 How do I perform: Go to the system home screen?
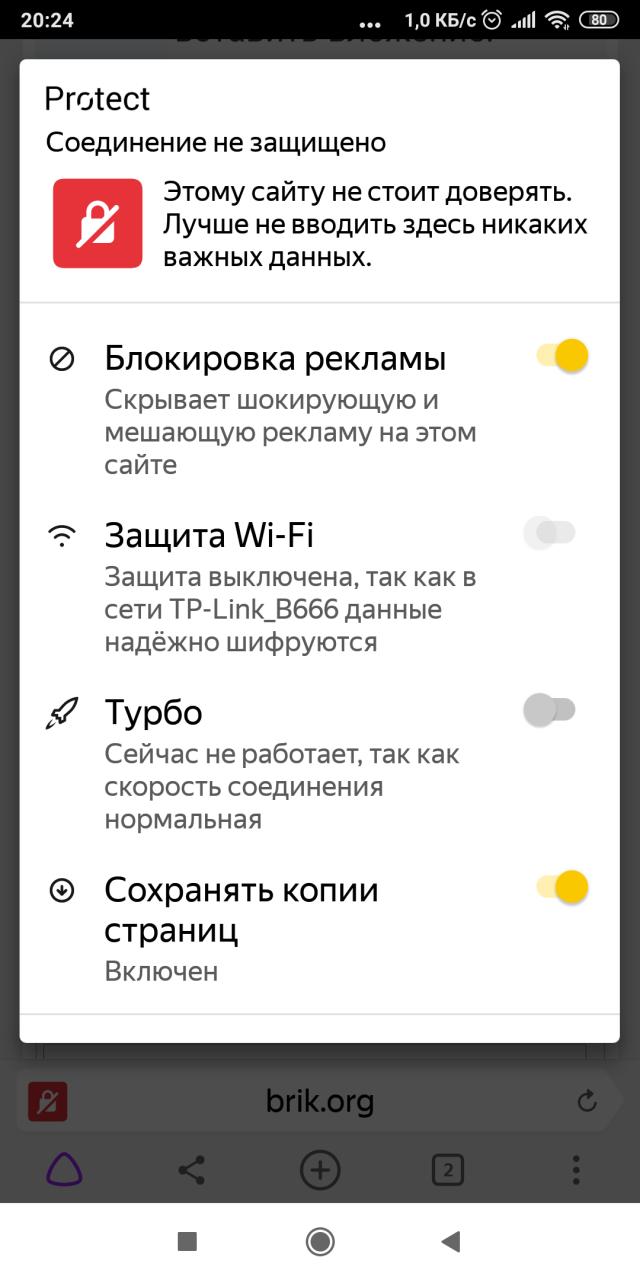tap(320, 1242)
